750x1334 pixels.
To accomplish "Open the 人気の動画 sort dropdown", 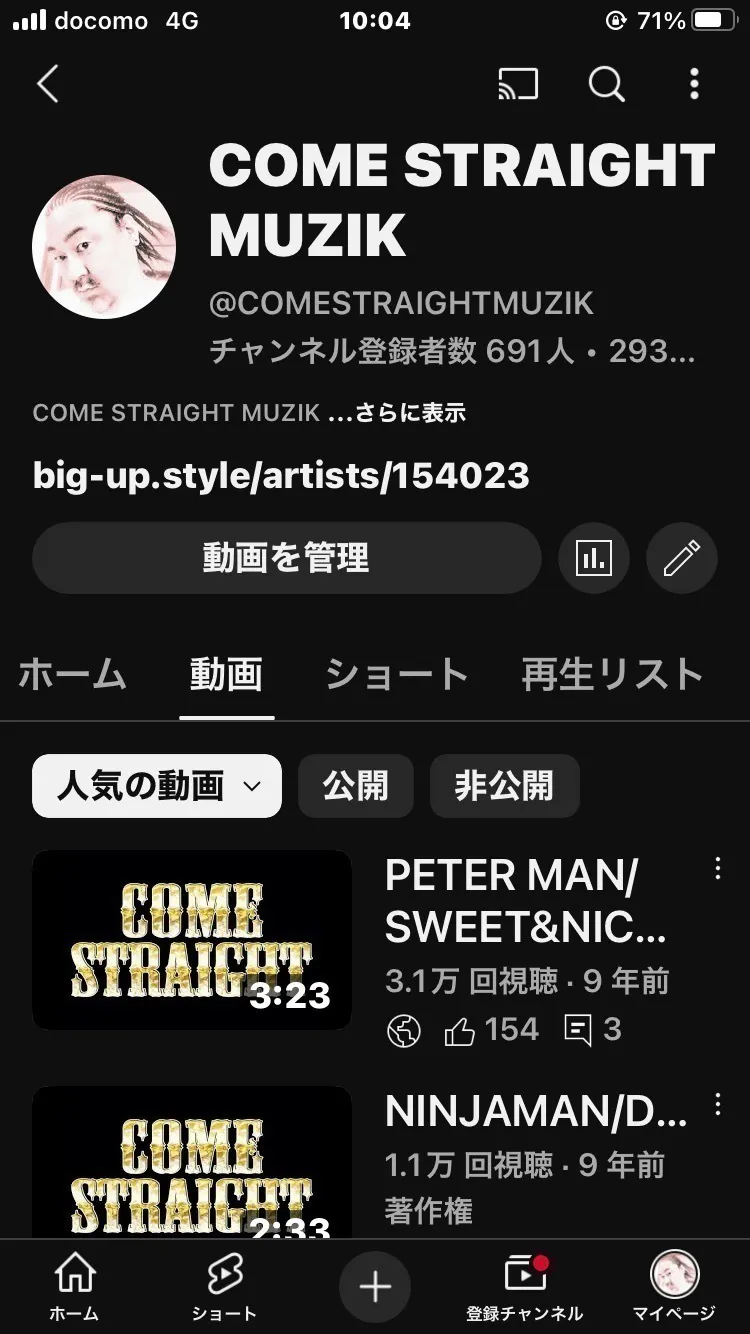I will tap(156, 786).
